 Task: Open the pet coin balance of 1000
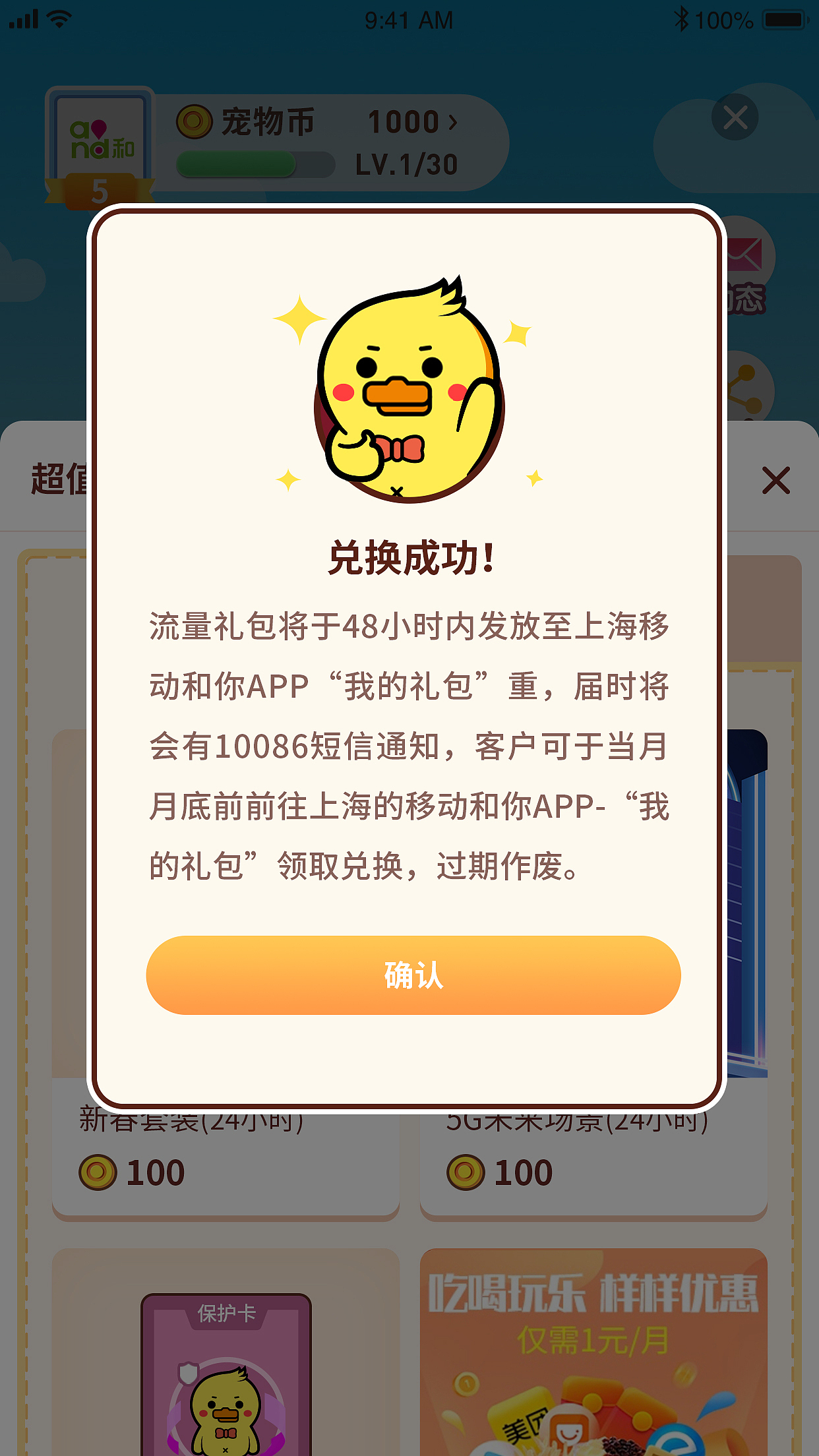[412, 122]
